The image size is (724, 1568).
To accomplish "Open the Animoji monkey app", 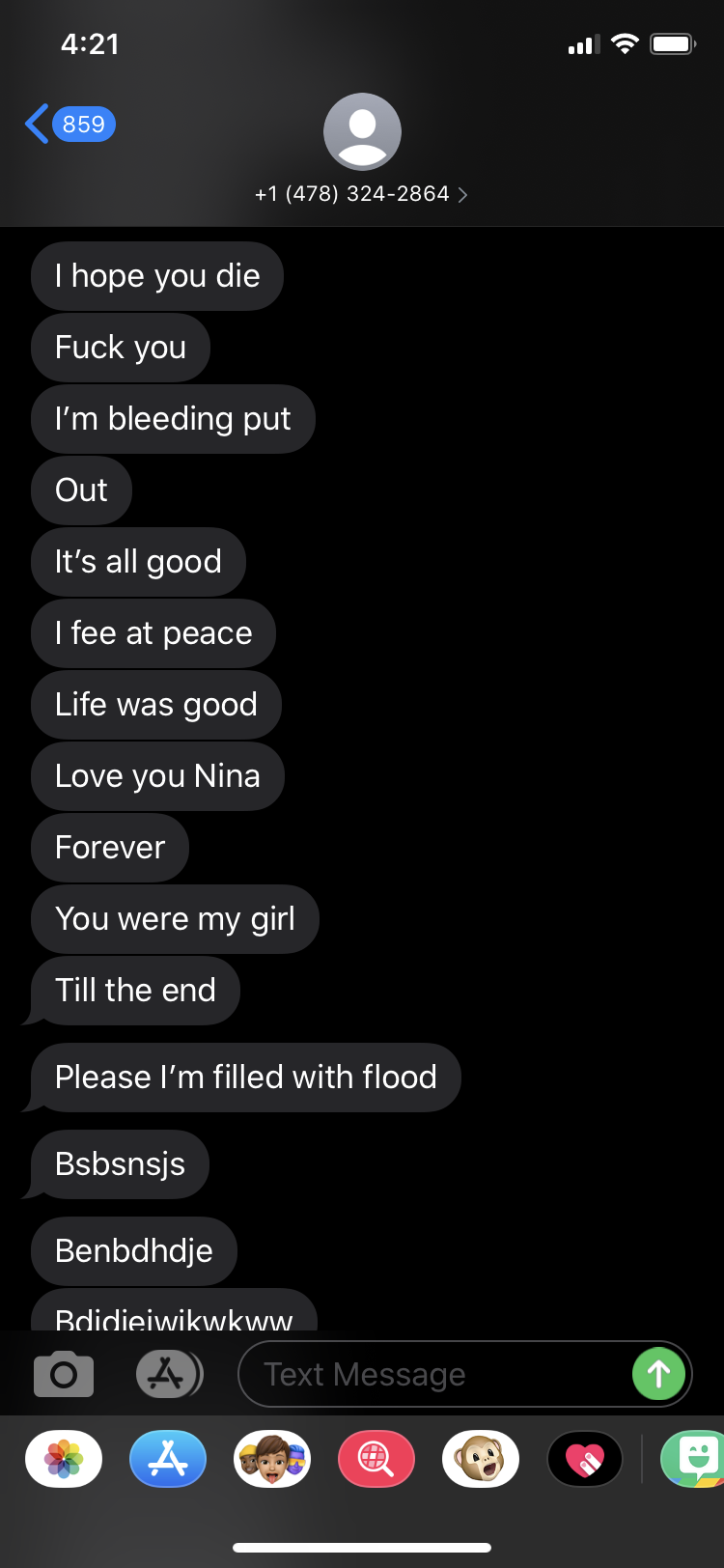I will (481, 1458).
